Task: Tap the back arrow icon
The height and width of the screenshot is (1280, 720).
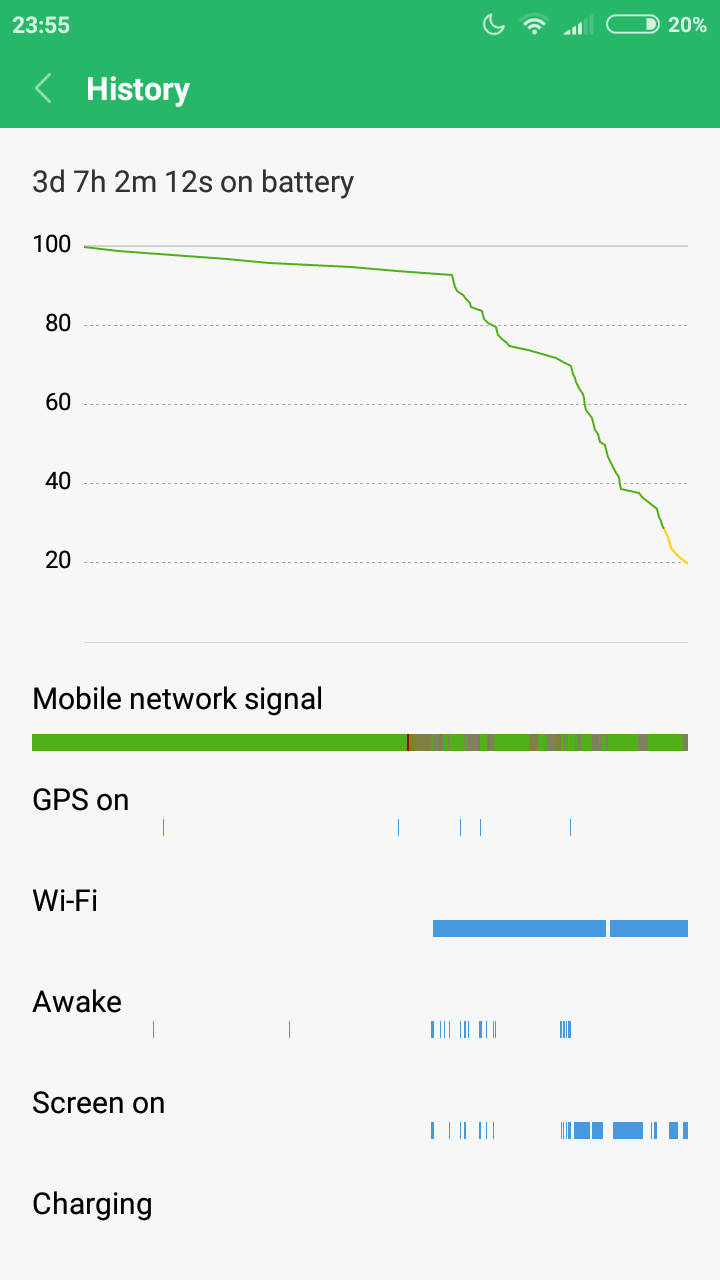Action: [x=42, y=88]
